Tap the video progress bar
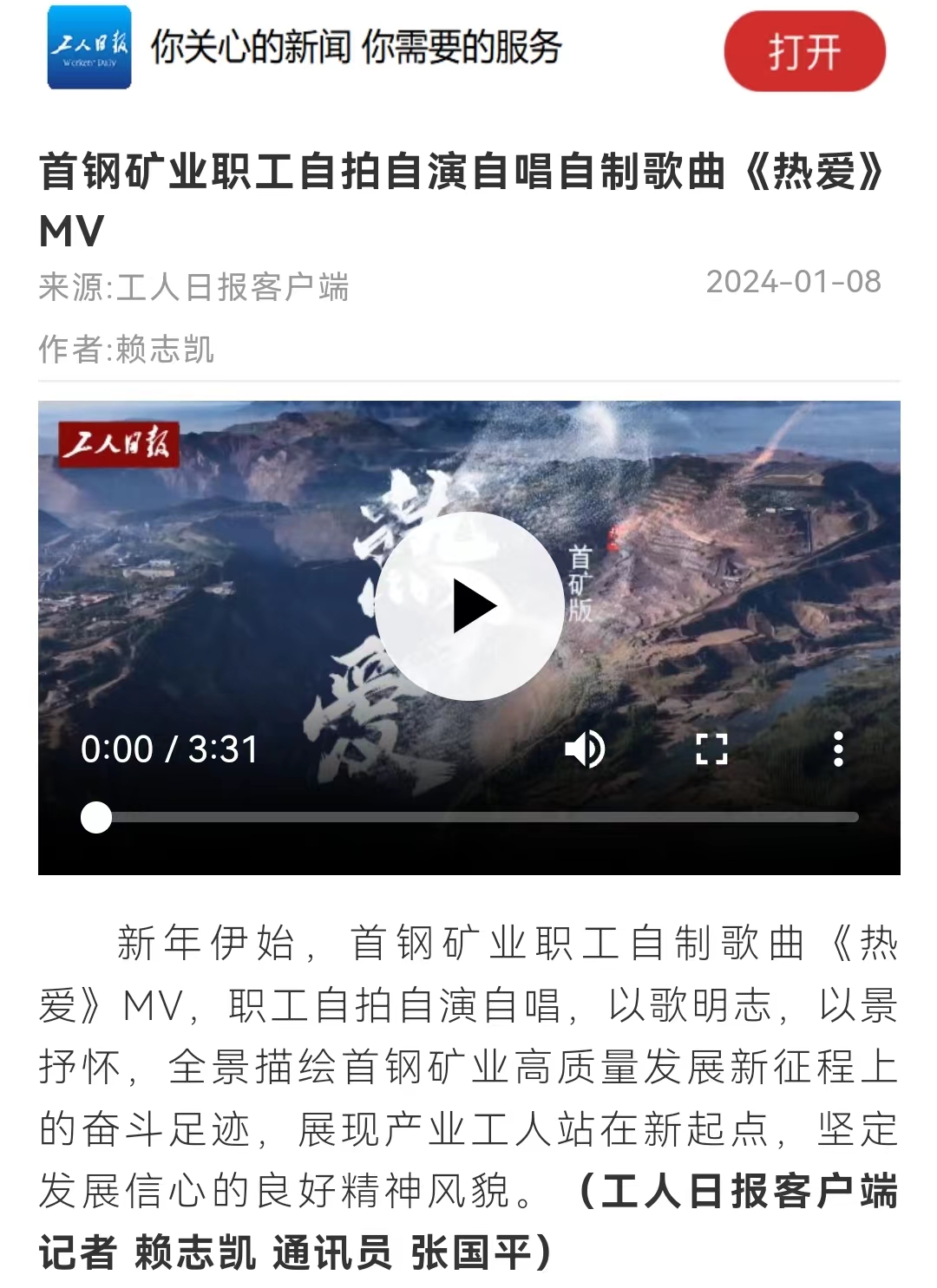This screenshot has width=937, height=1288. (x=477, y=817)
